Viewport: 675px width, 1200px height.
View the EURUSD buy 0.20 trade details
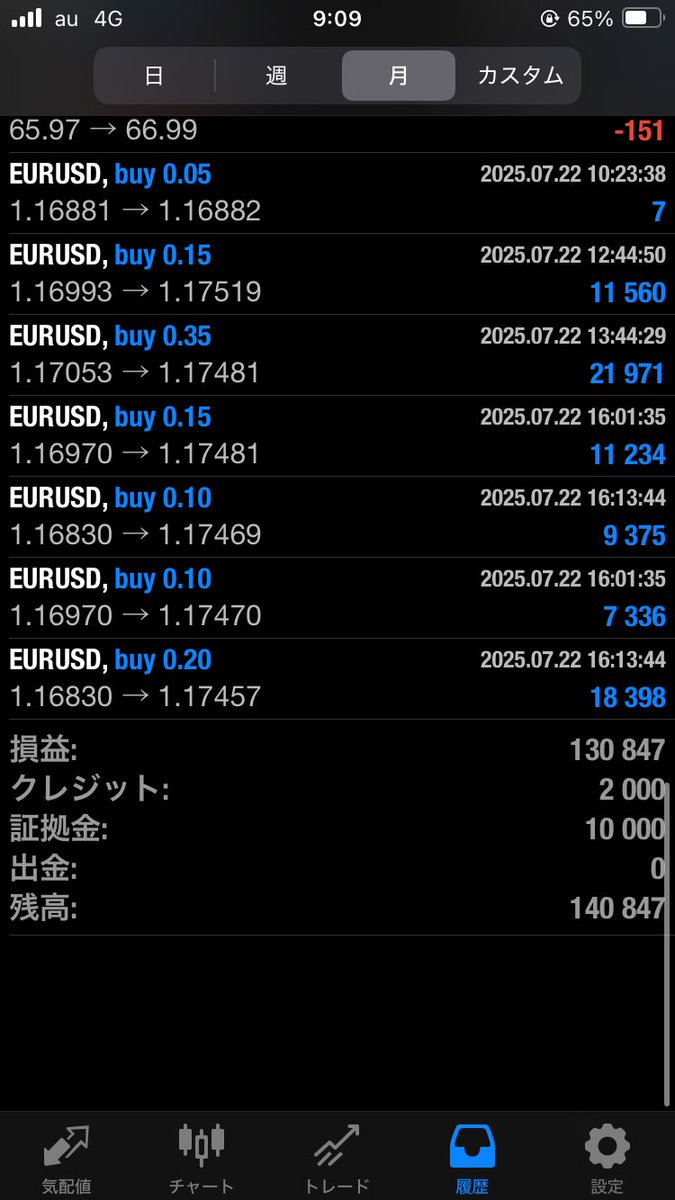click(337, 679)
